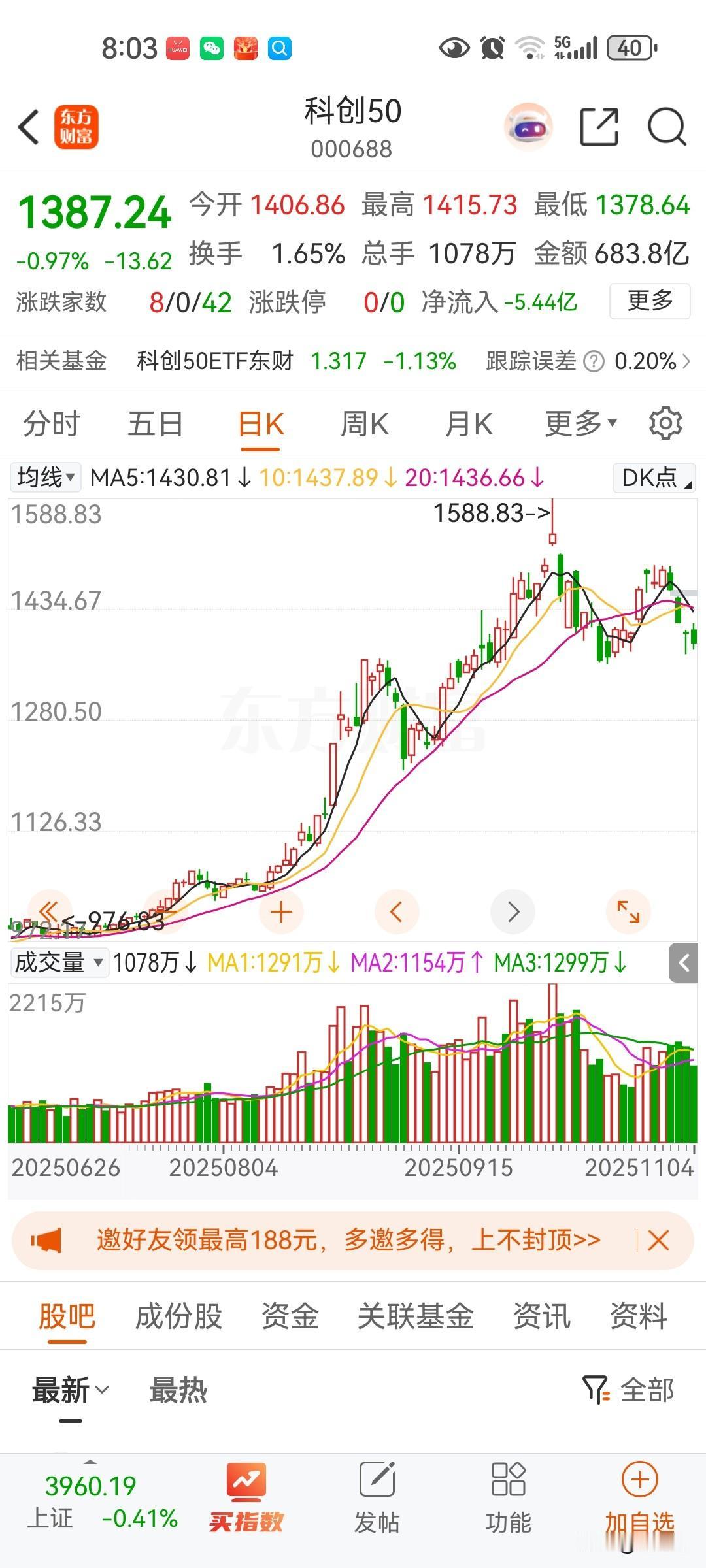Switch to the 周K weekly chart tab
This screenshot has width=706, height=1568.
pyautogui.click(x=364, y=423)
